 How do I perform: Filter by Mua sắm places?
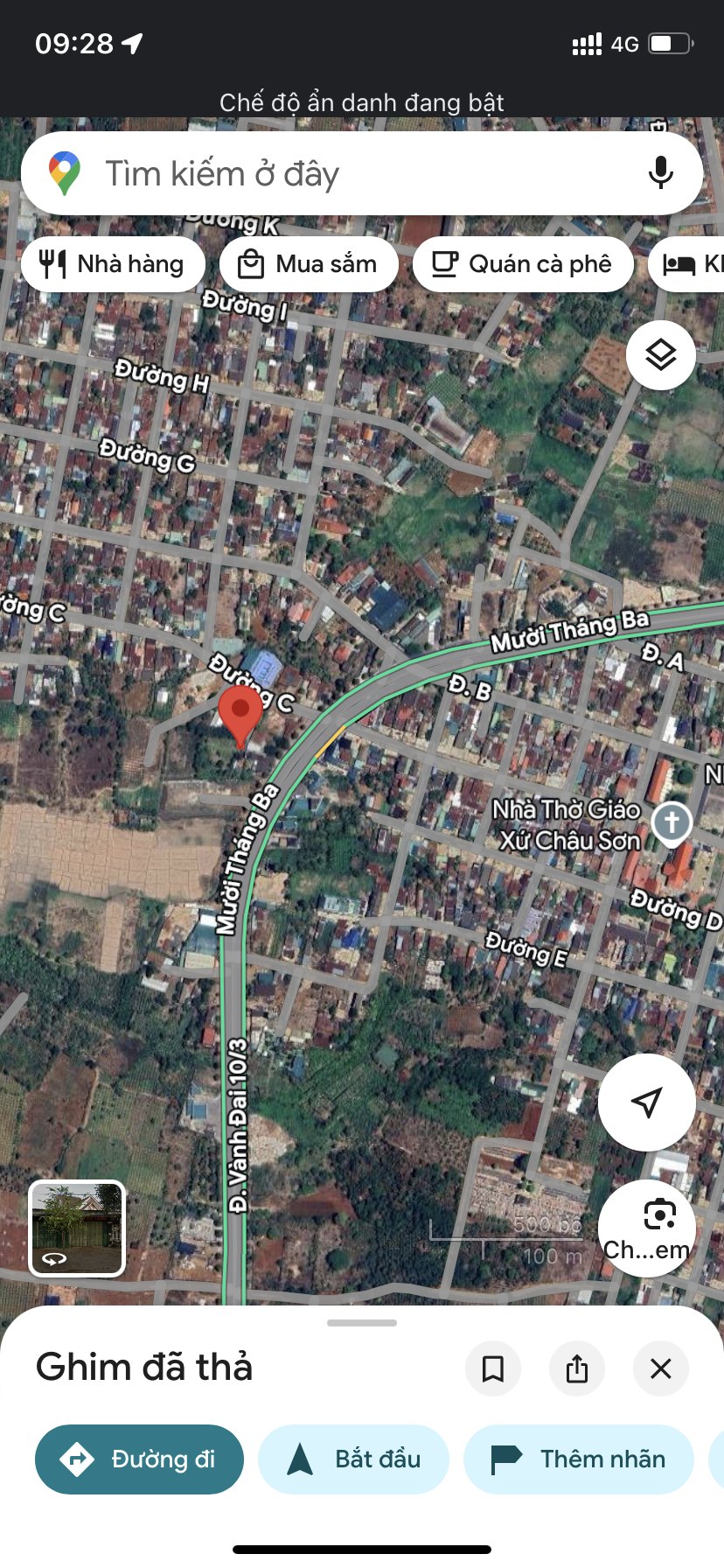309,264
